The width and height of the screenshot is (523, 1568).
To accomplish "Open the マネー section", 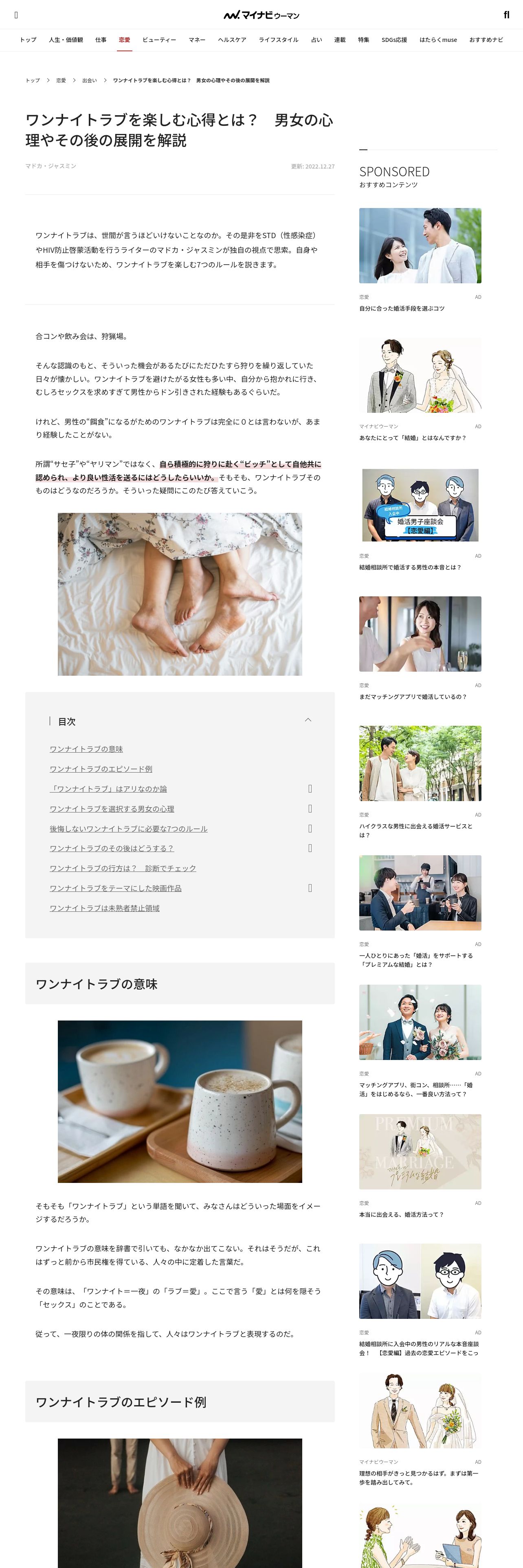I will click(197, 39).
